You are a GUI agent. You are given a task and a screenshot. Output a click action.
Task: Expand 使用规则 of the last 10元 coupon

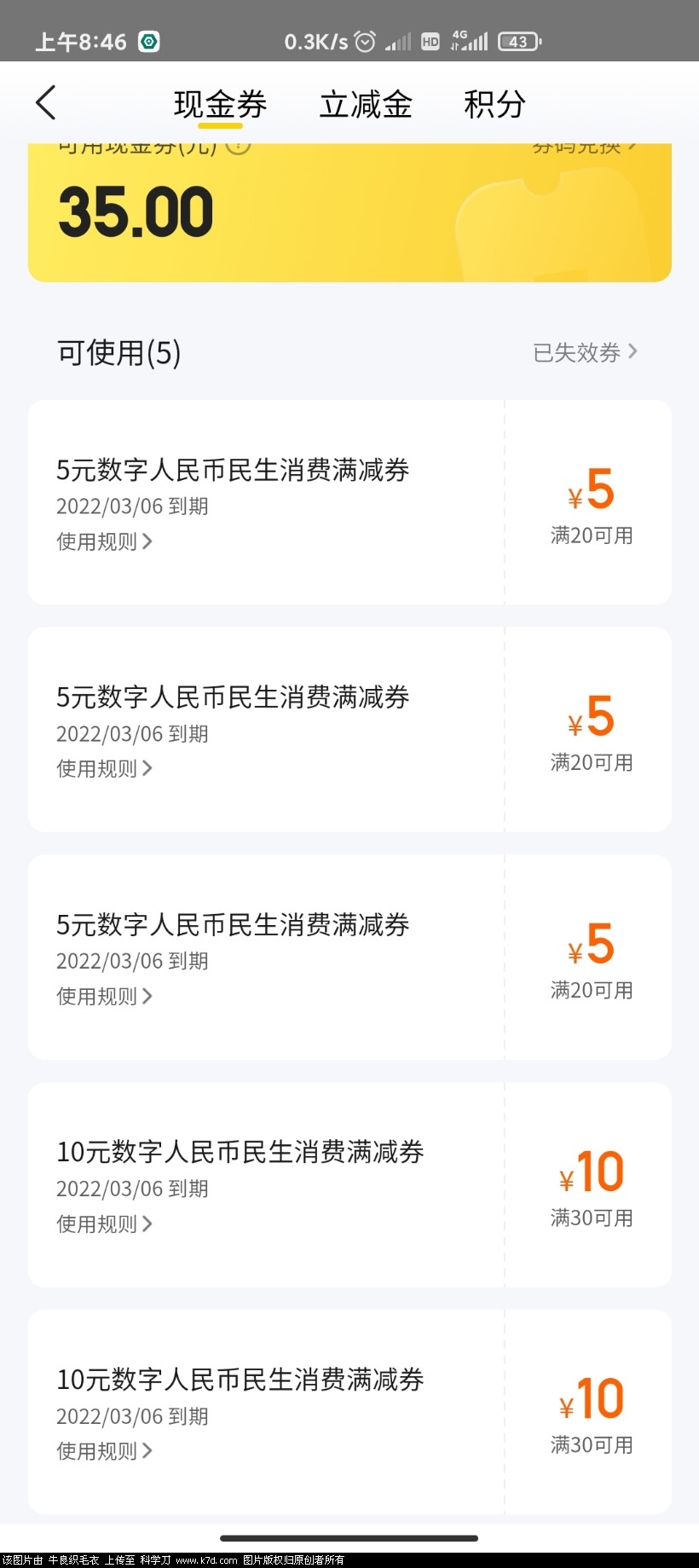(104, 1450)
